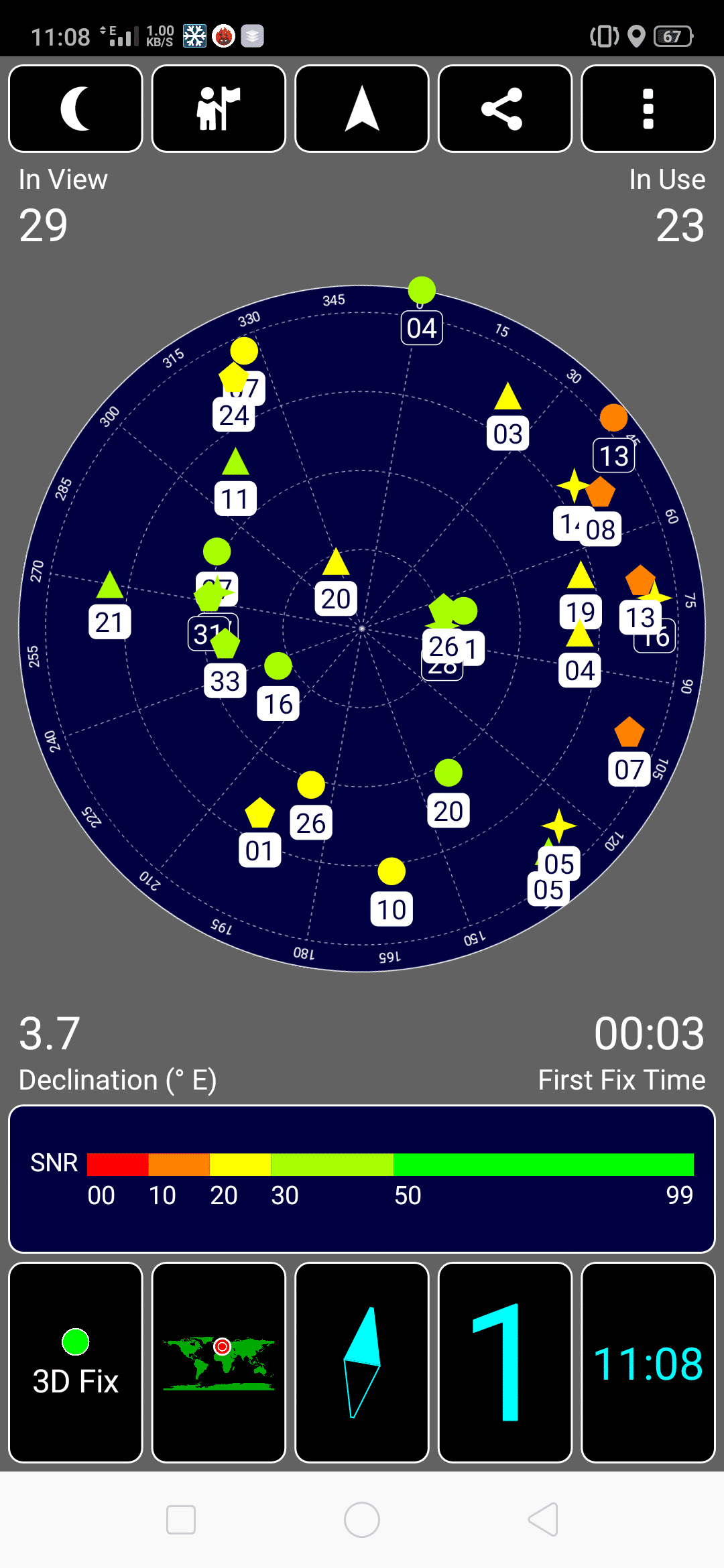This screenshot has width=724, height=1568.
Task: Open the 3D Fix status tile
Action: point(76,1362)
